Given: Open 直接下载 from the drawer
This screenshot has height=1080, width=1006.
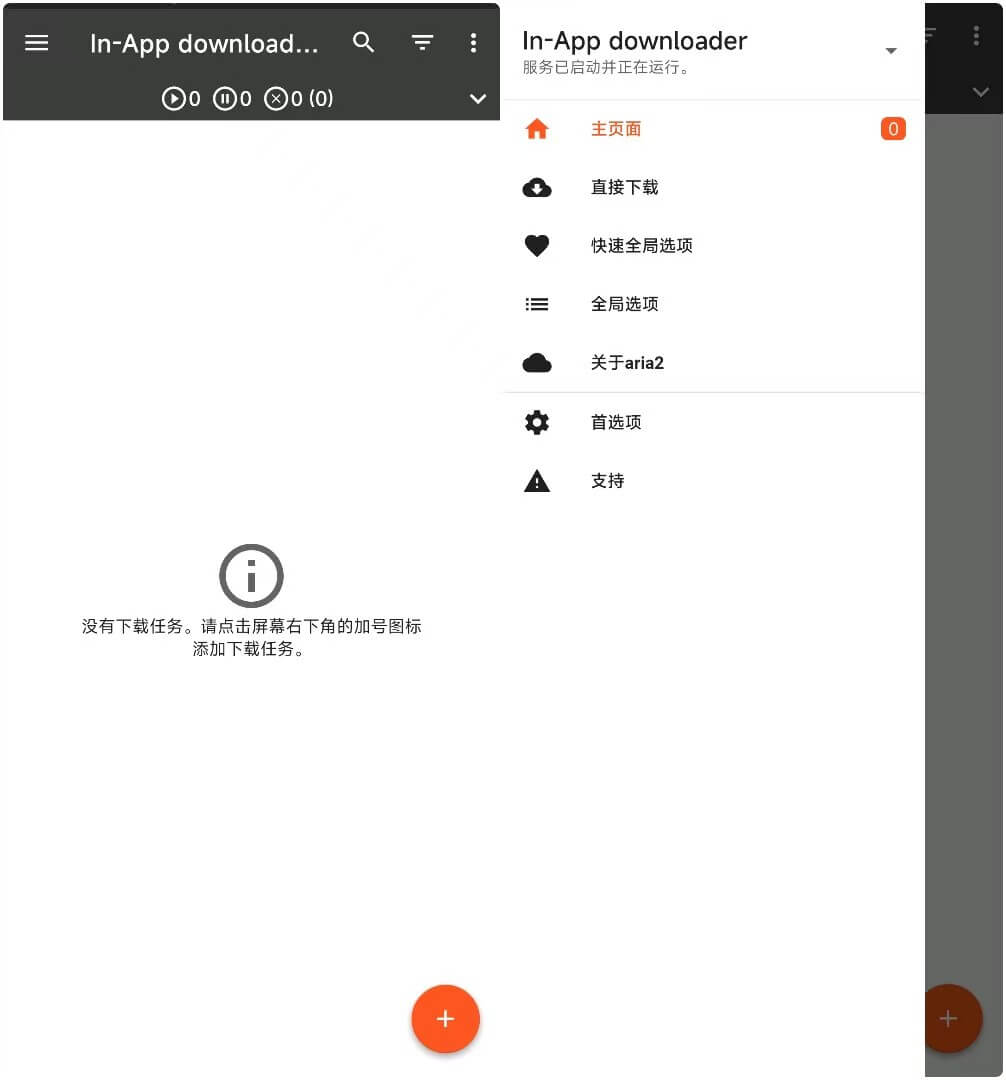Looking at the screenshot, I should (x=624, y=187).
